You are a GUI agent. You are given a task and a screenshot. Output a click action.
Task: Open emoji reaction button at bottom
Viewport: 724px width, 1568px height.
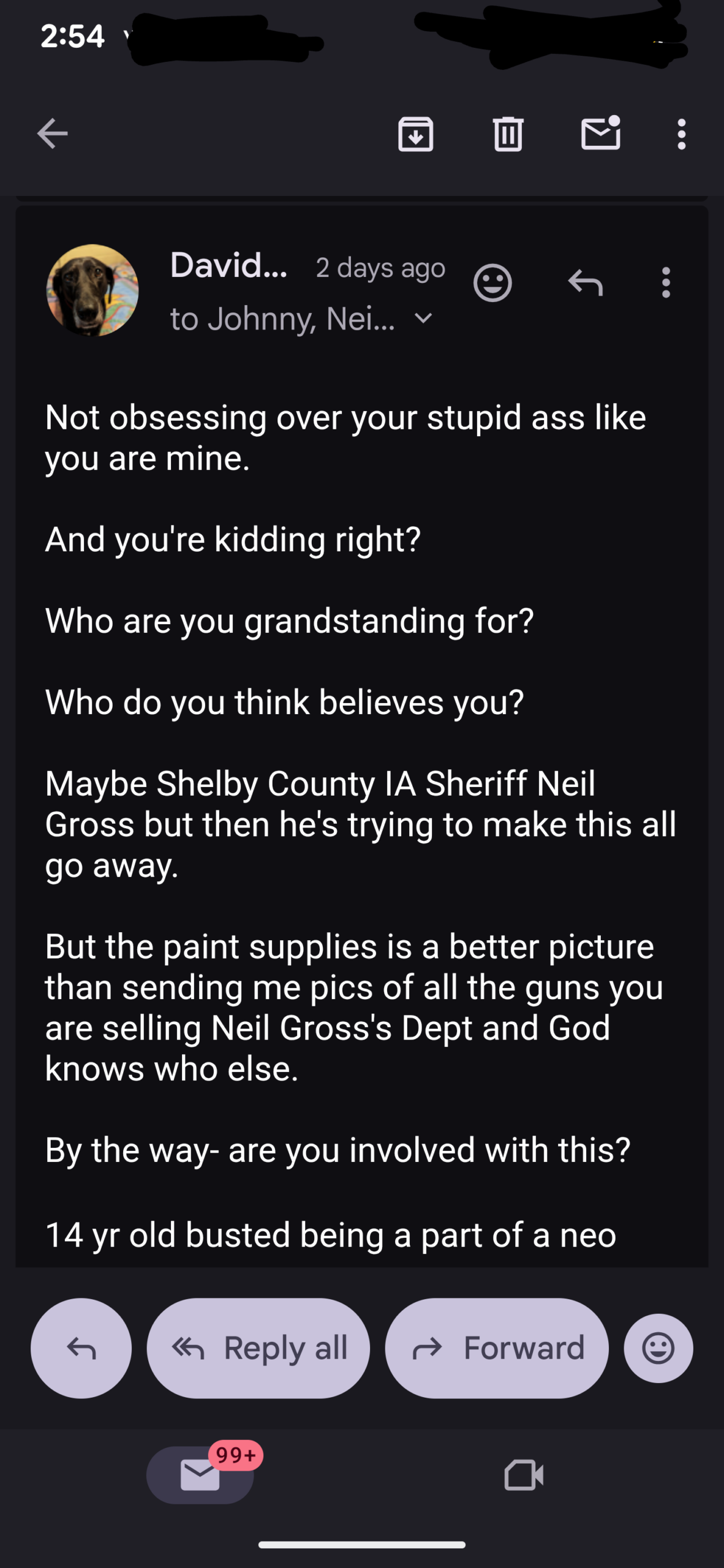(x=658, y=1347)
